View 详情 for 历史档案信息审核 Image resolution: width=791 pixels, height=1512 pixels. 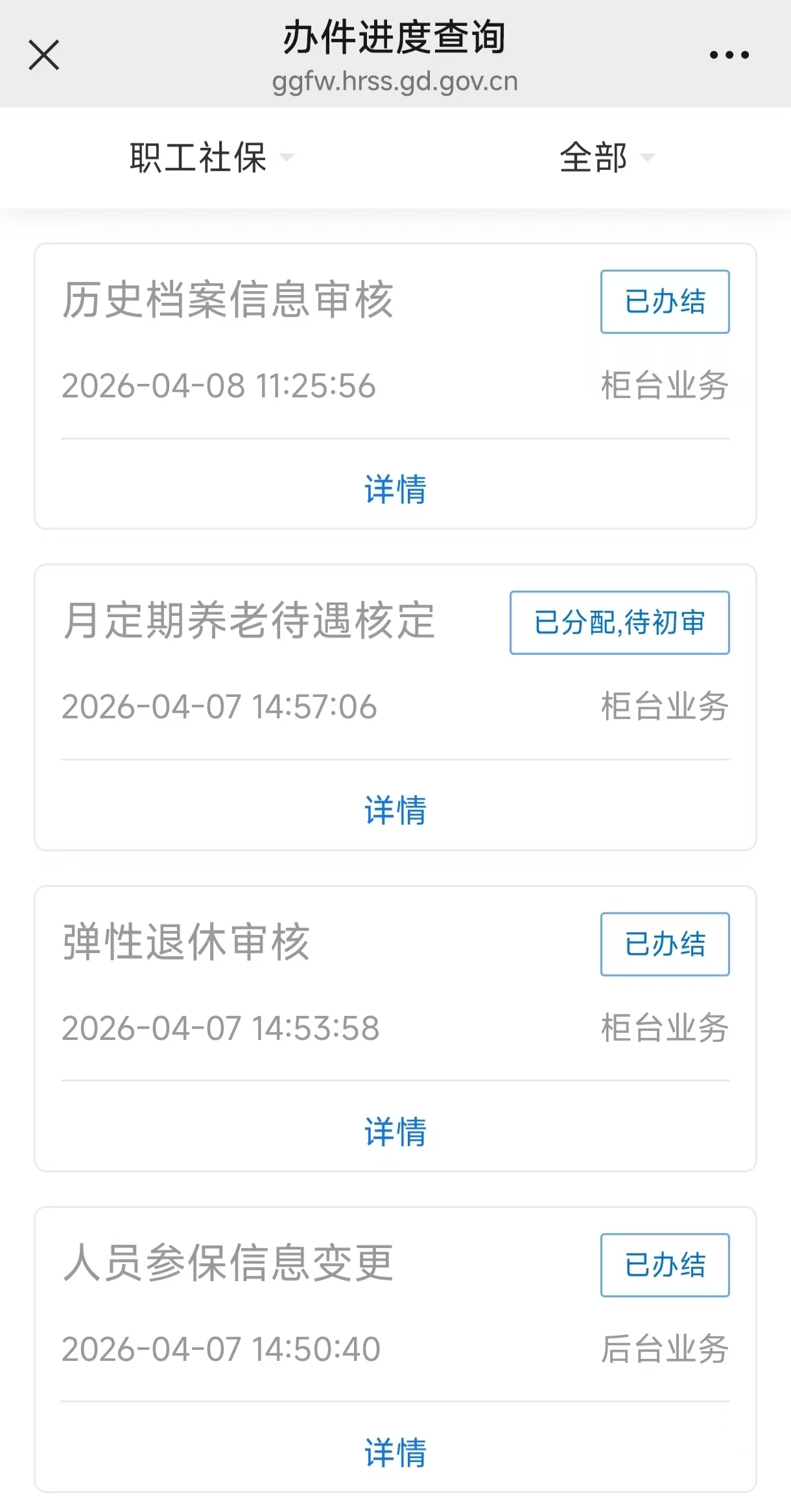[395, 489]
